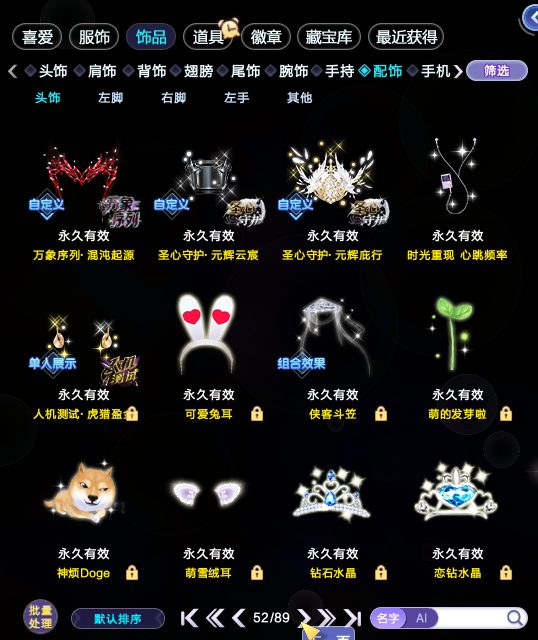This screenshot has width=538, height=640.
Task: Tap the search magnifier icon
Action: [515, 618]
